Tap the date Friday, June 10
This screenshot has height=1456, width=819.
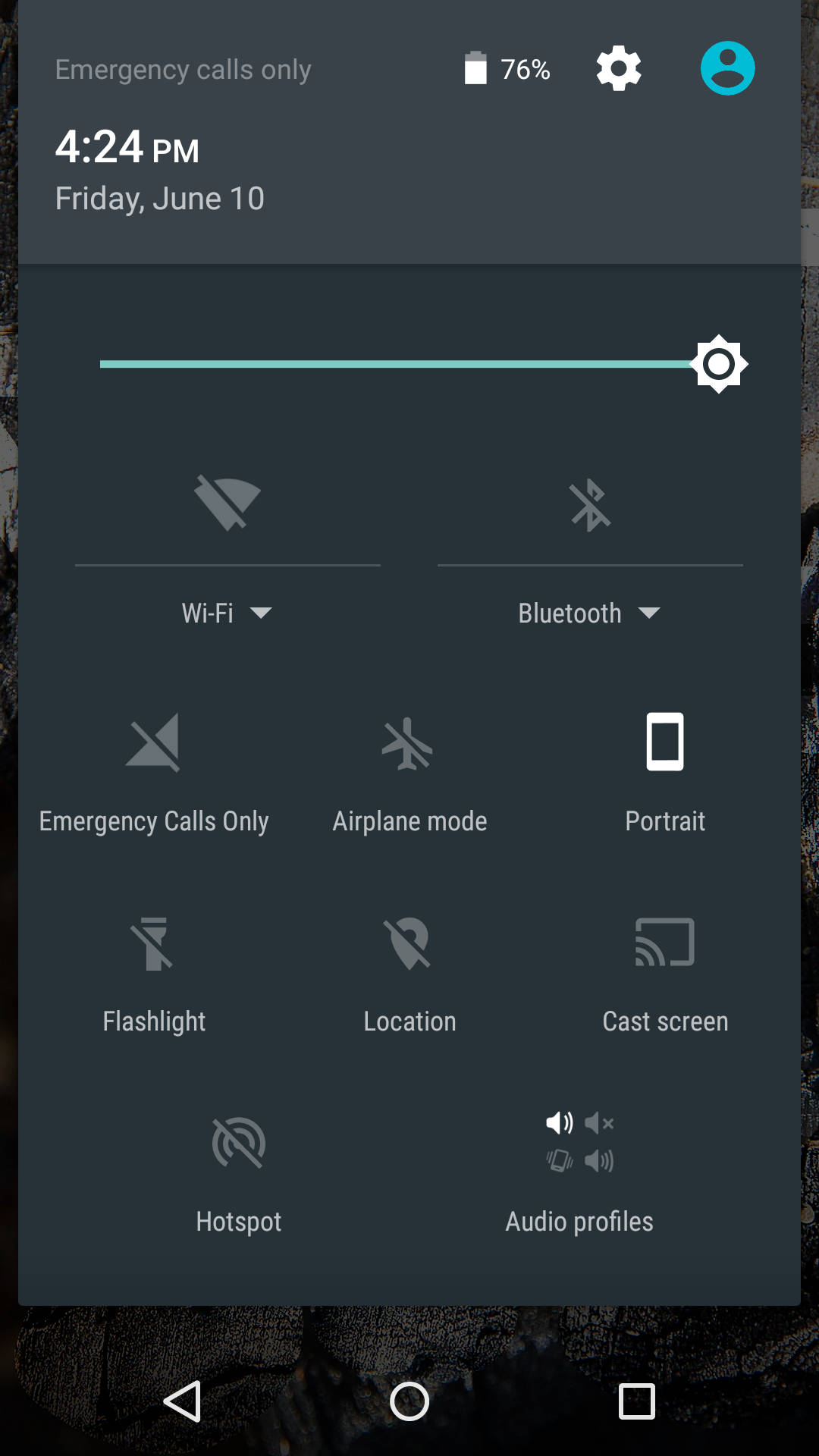158,198
